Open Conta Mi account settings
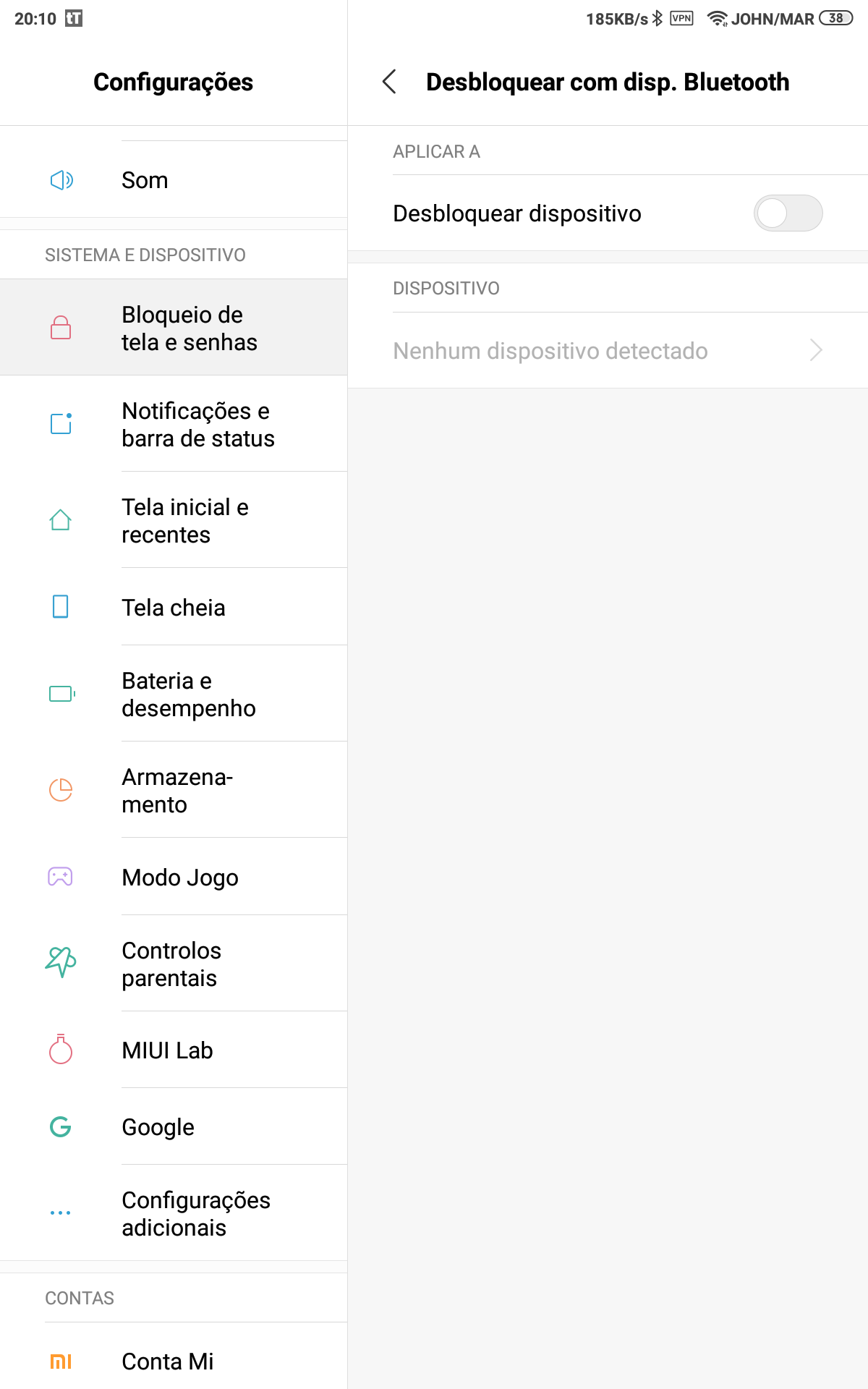Viewport: 868px width, 1389px height. click(x=174, y=1361)
